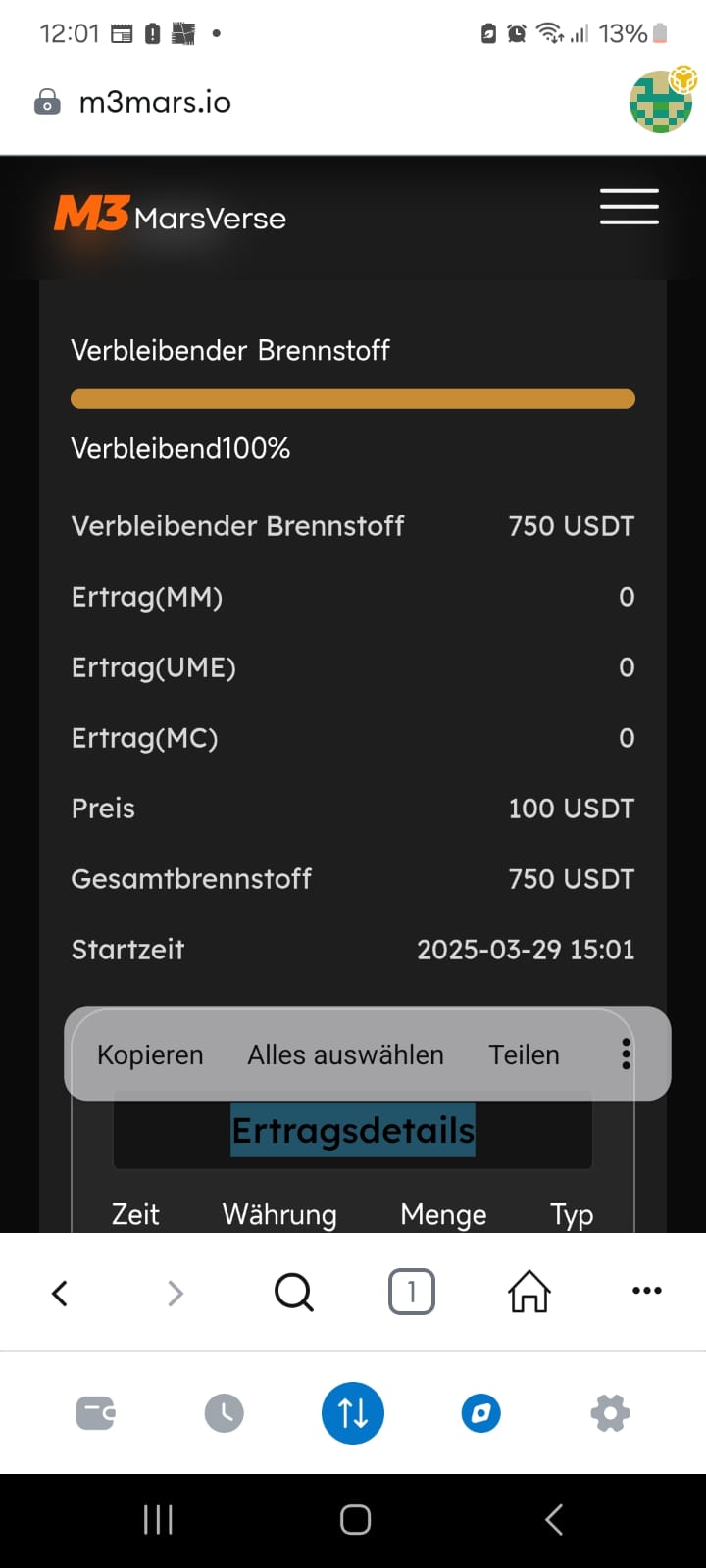706x1568 pixels.
Task: Tap Teilen to share the selected text
Action: 524,1054
